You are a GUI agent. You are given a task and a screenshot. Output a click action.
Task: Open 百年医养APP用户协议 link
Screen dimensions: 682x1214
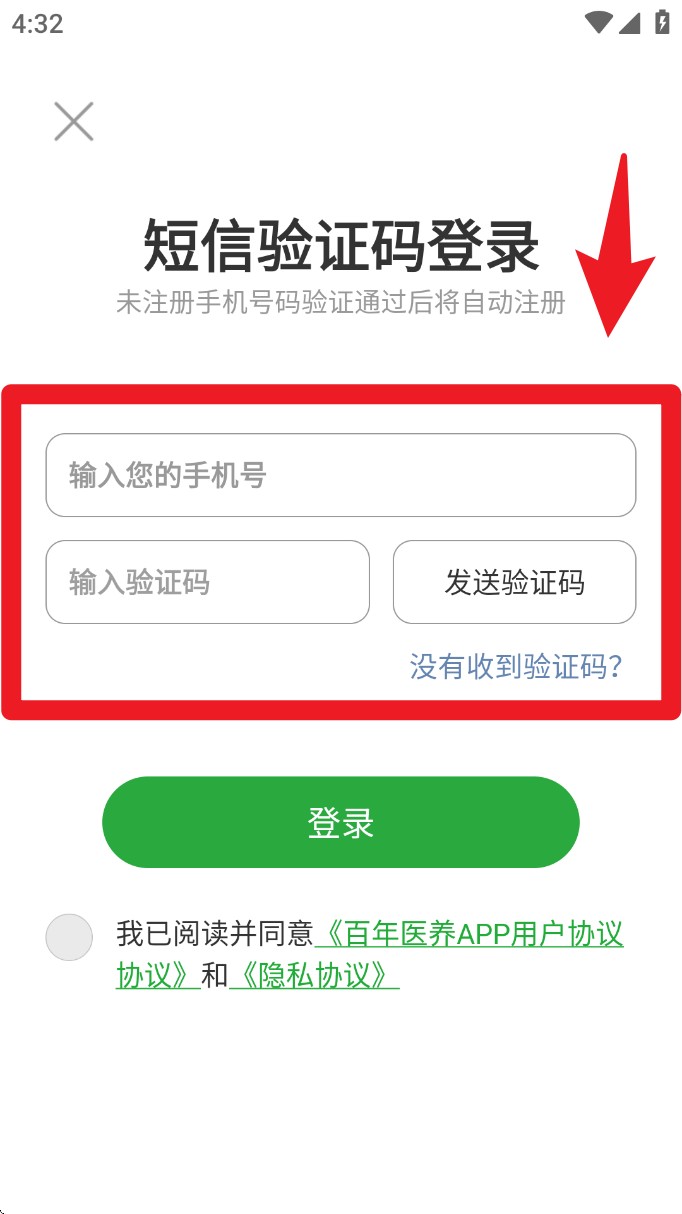pyautogui.click(x=470, y=935)
